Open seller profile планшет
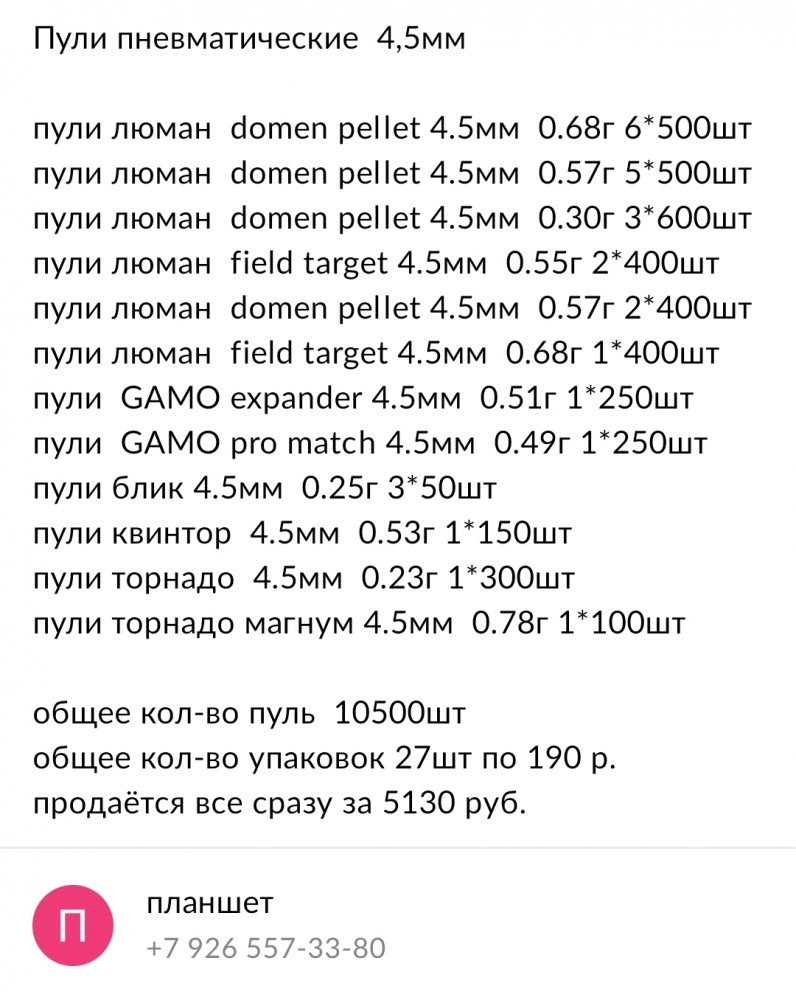 209,904
